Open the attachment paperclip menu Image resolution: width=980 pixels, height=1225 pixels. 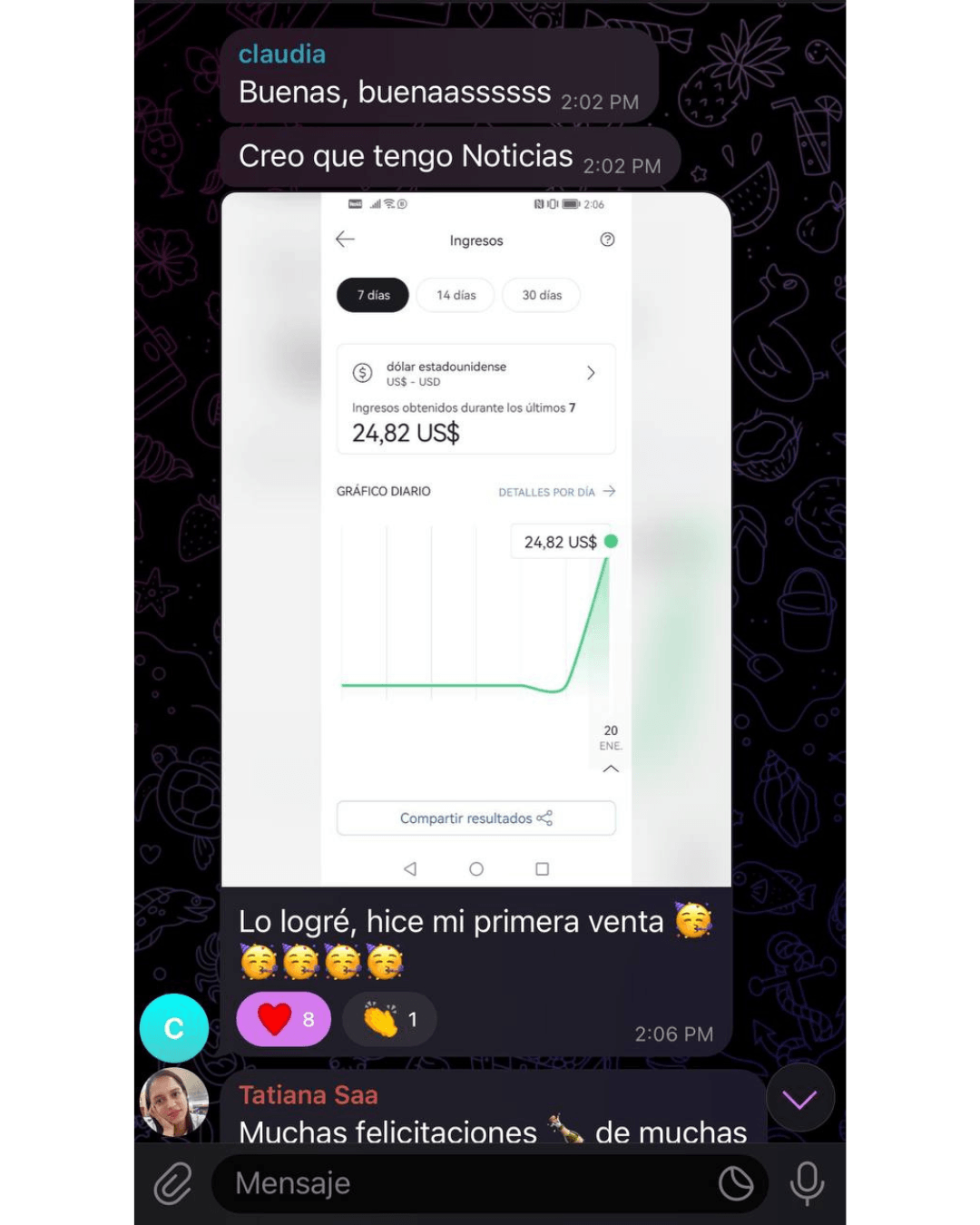pos(172,1183)
